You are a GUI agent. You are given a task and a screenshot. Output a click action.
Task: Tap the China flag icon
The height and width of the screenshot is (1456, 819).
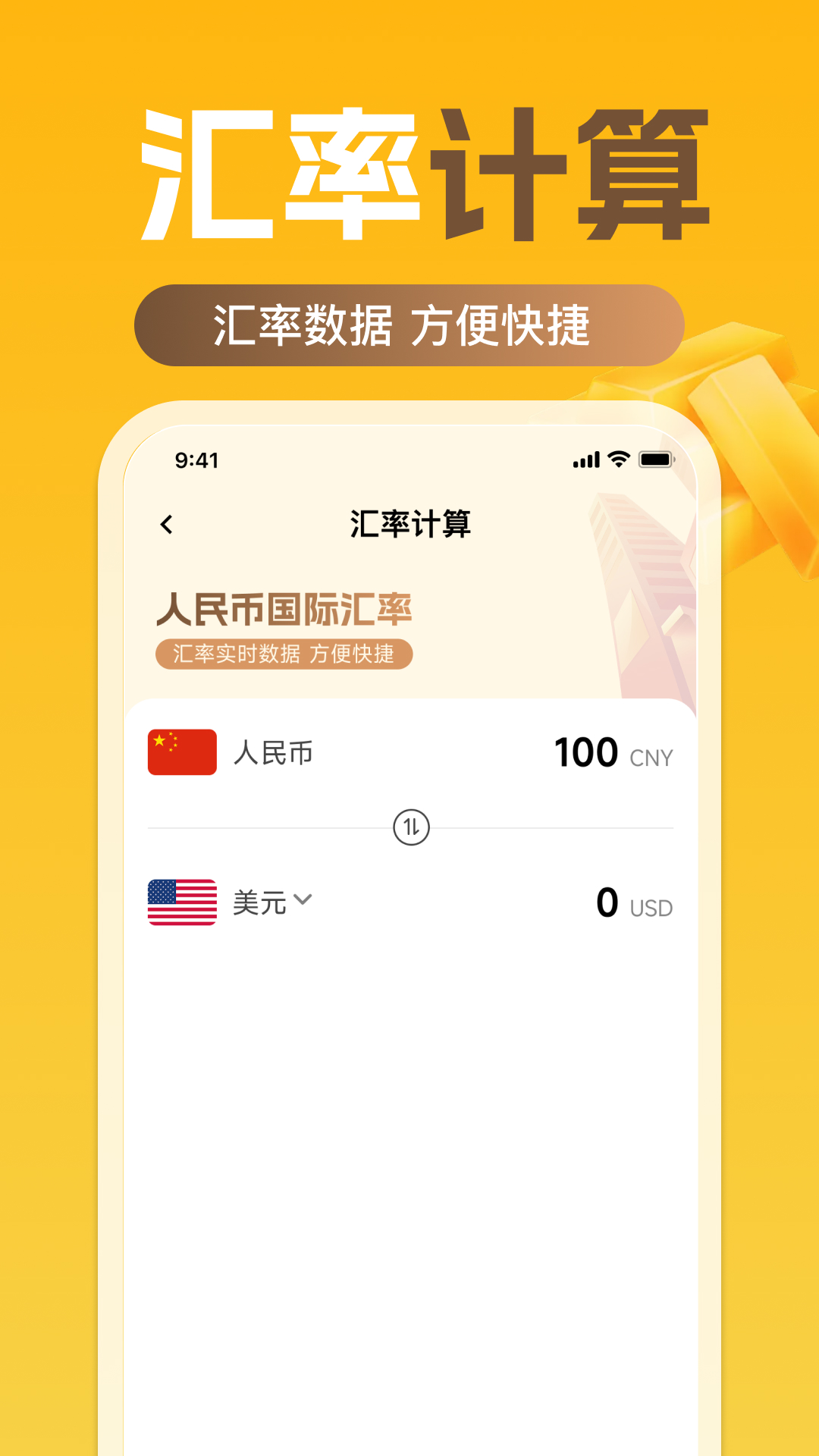[x=181, y=752]
